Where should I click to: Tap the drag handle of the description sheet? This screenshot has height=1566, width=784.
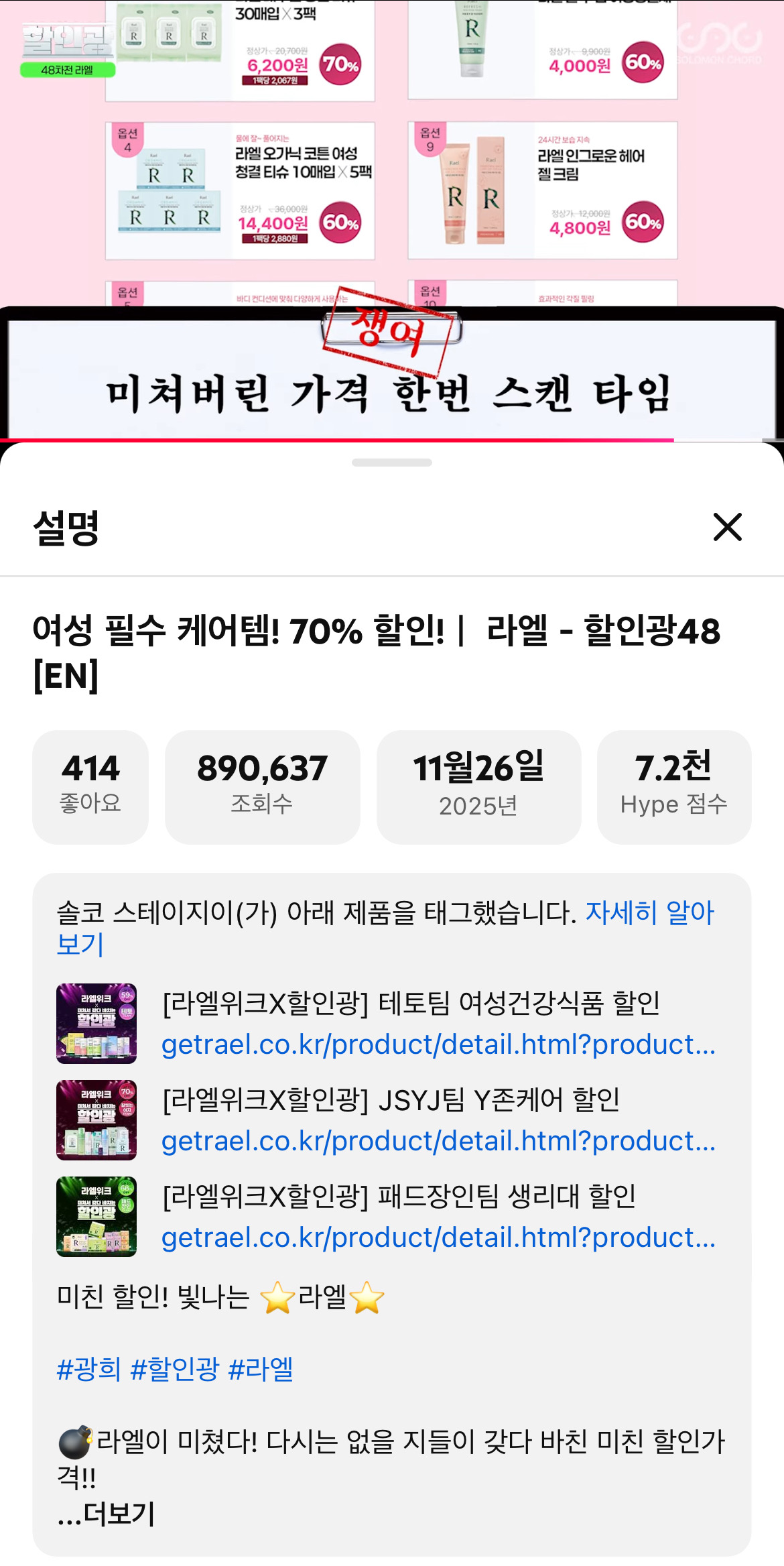click(392, 463)
